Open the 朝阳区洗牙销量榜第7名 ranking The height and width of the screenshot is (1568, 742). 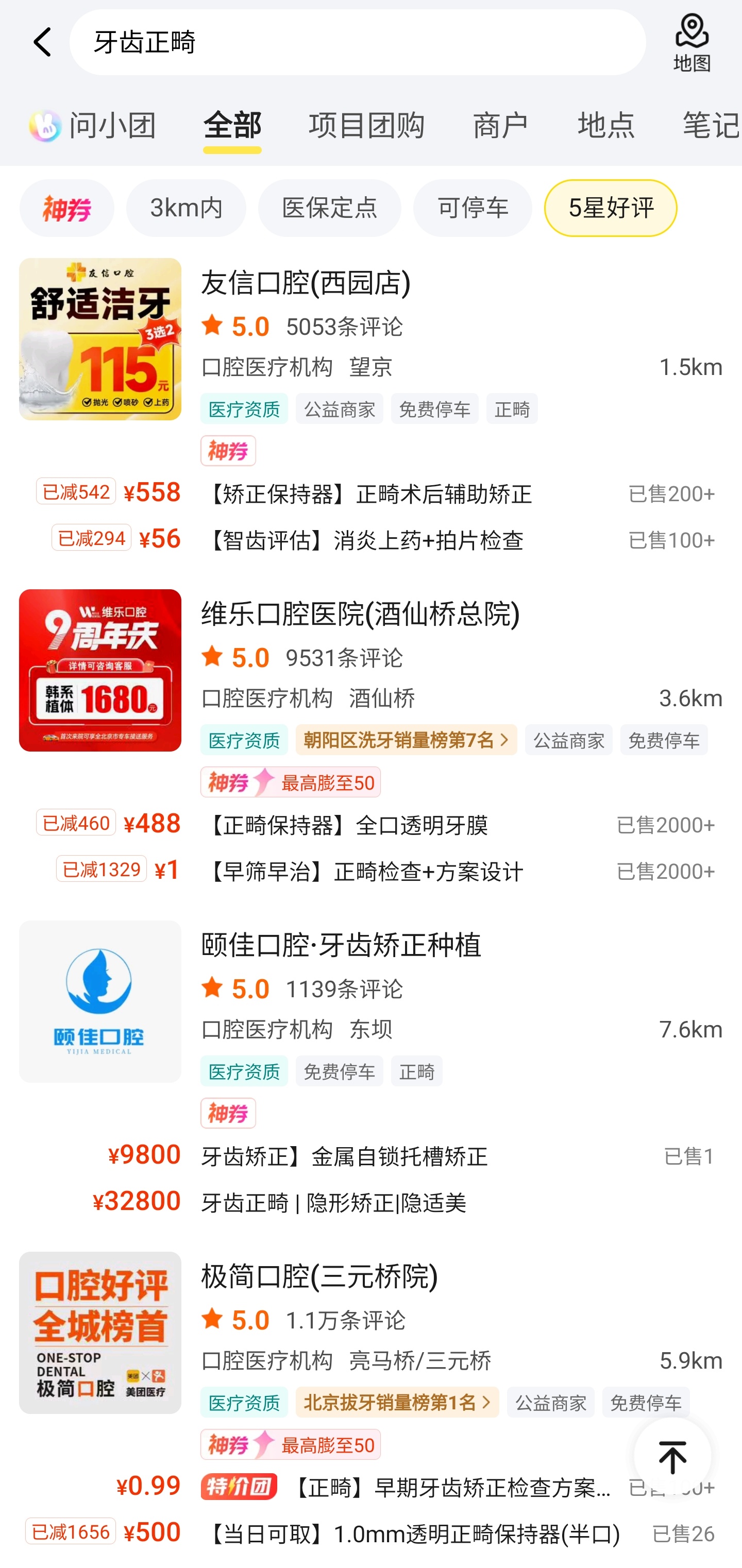[x=406, y=740]
